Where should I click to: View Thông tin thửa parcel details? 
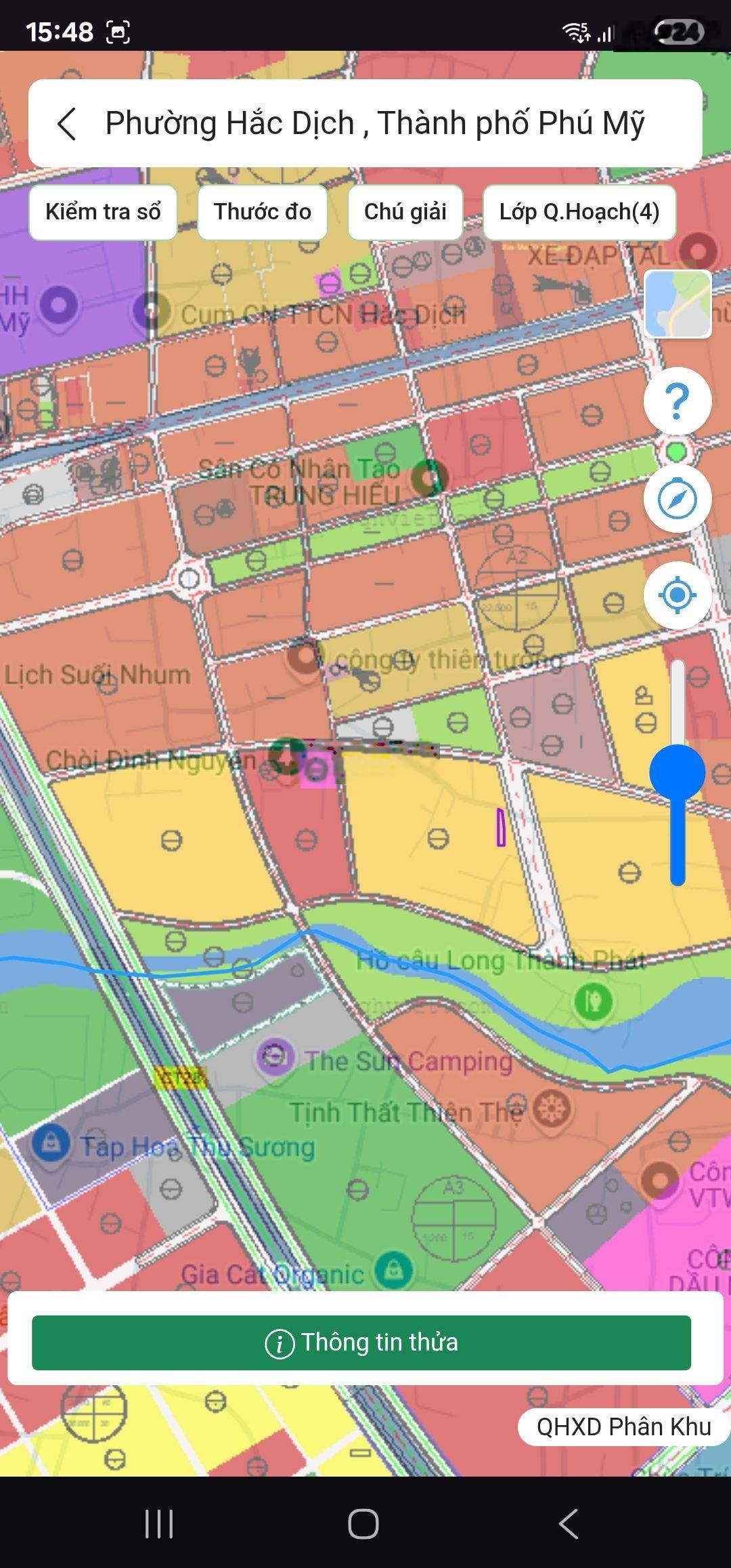pyautogui.click(x=361, y=1343)
